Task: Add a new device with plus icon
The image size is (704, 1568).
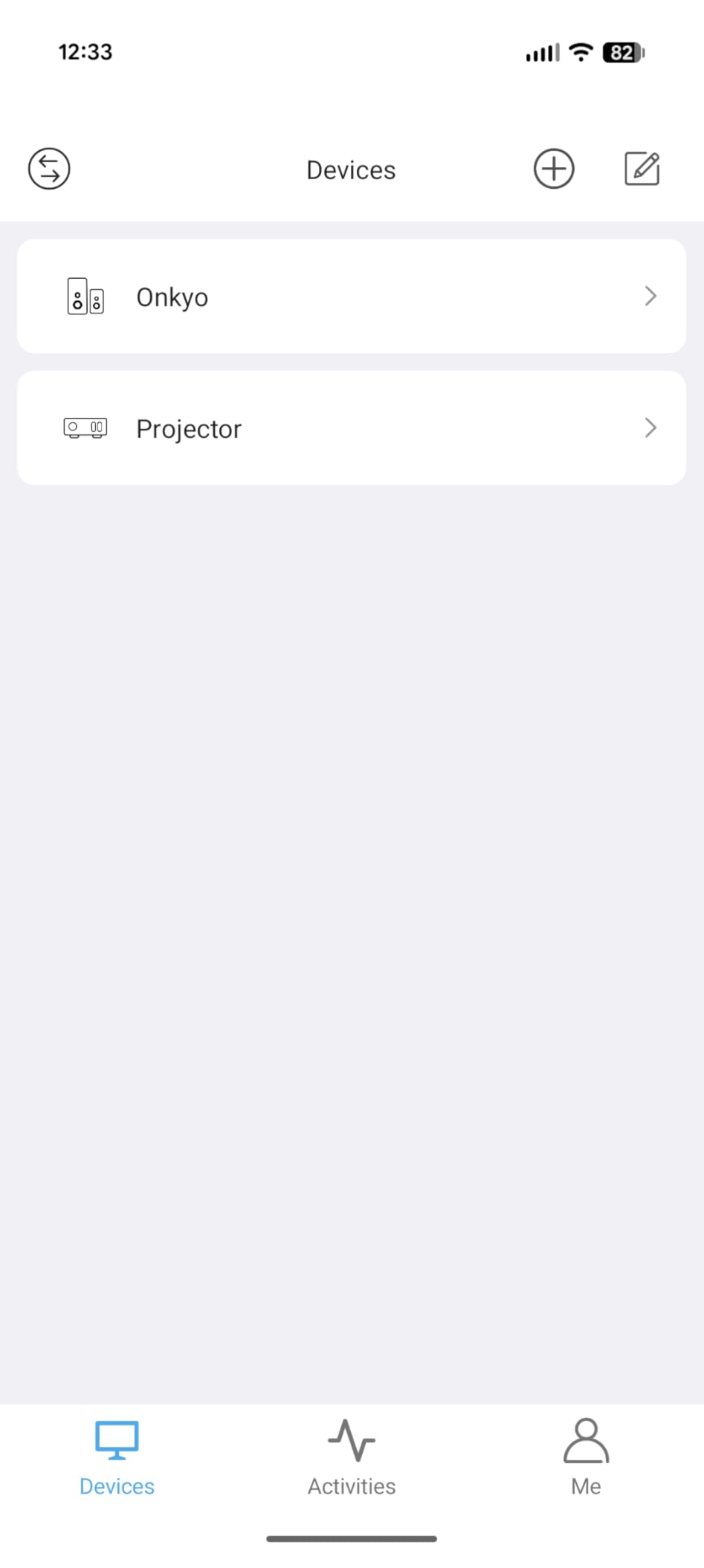Action: 554,169
